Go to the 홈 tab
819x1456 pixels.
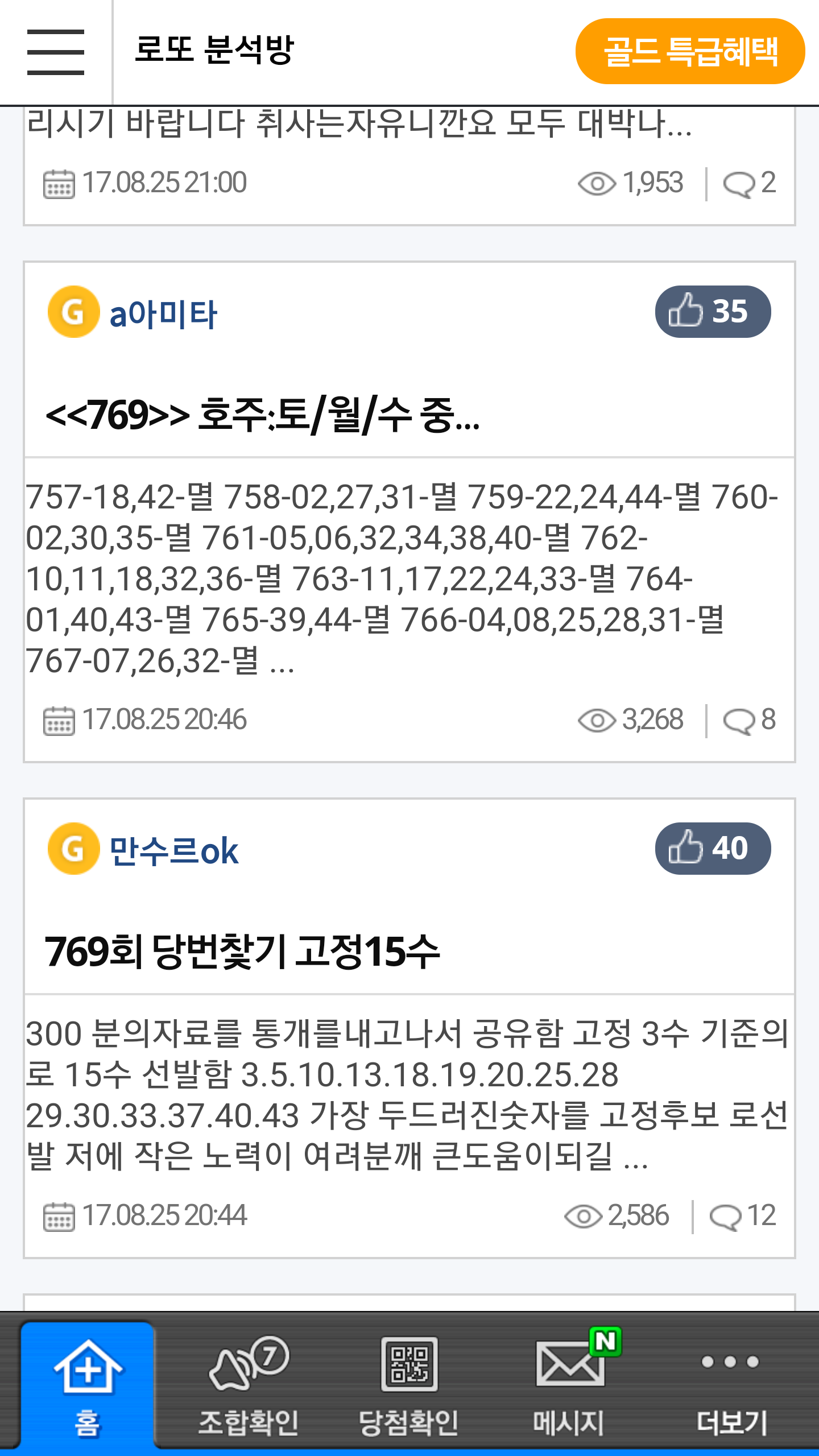coord(88,1384)
